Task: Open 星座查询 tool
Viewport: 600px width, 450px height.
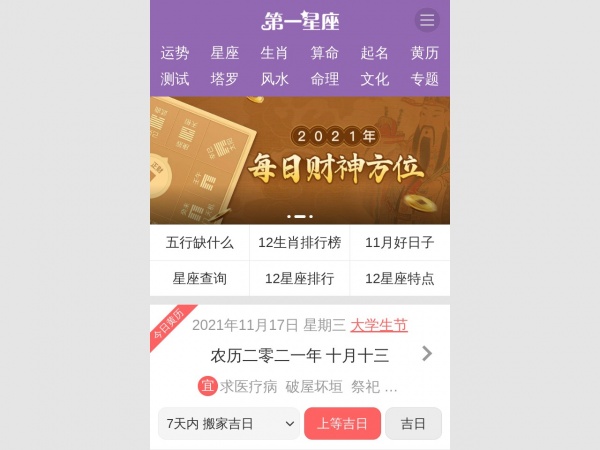Action: click(x=199, y=279)
